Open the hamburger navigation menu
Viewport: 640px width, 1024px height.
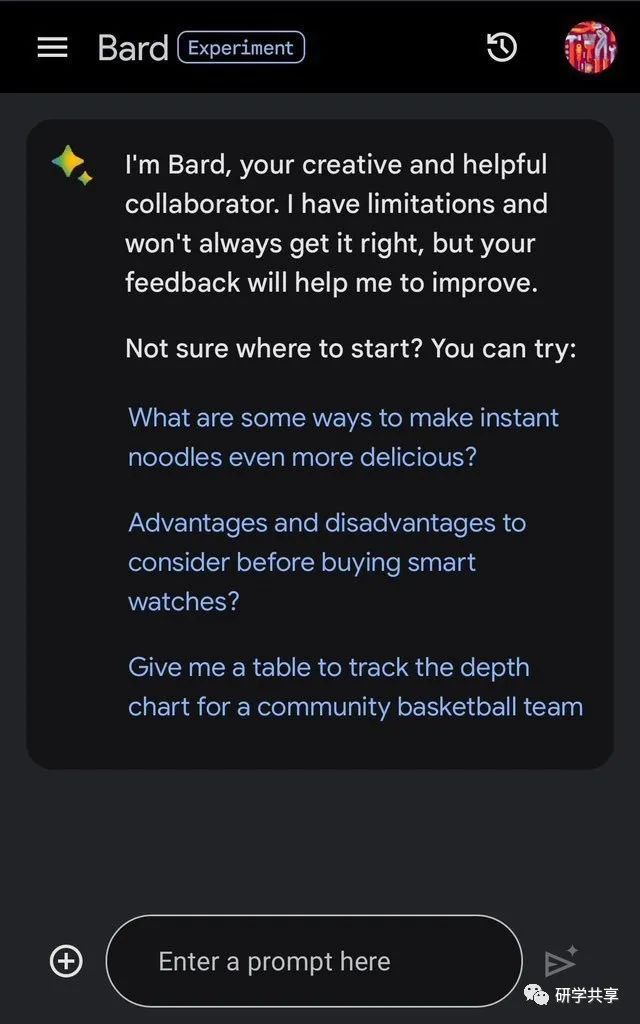coord(52,47)
